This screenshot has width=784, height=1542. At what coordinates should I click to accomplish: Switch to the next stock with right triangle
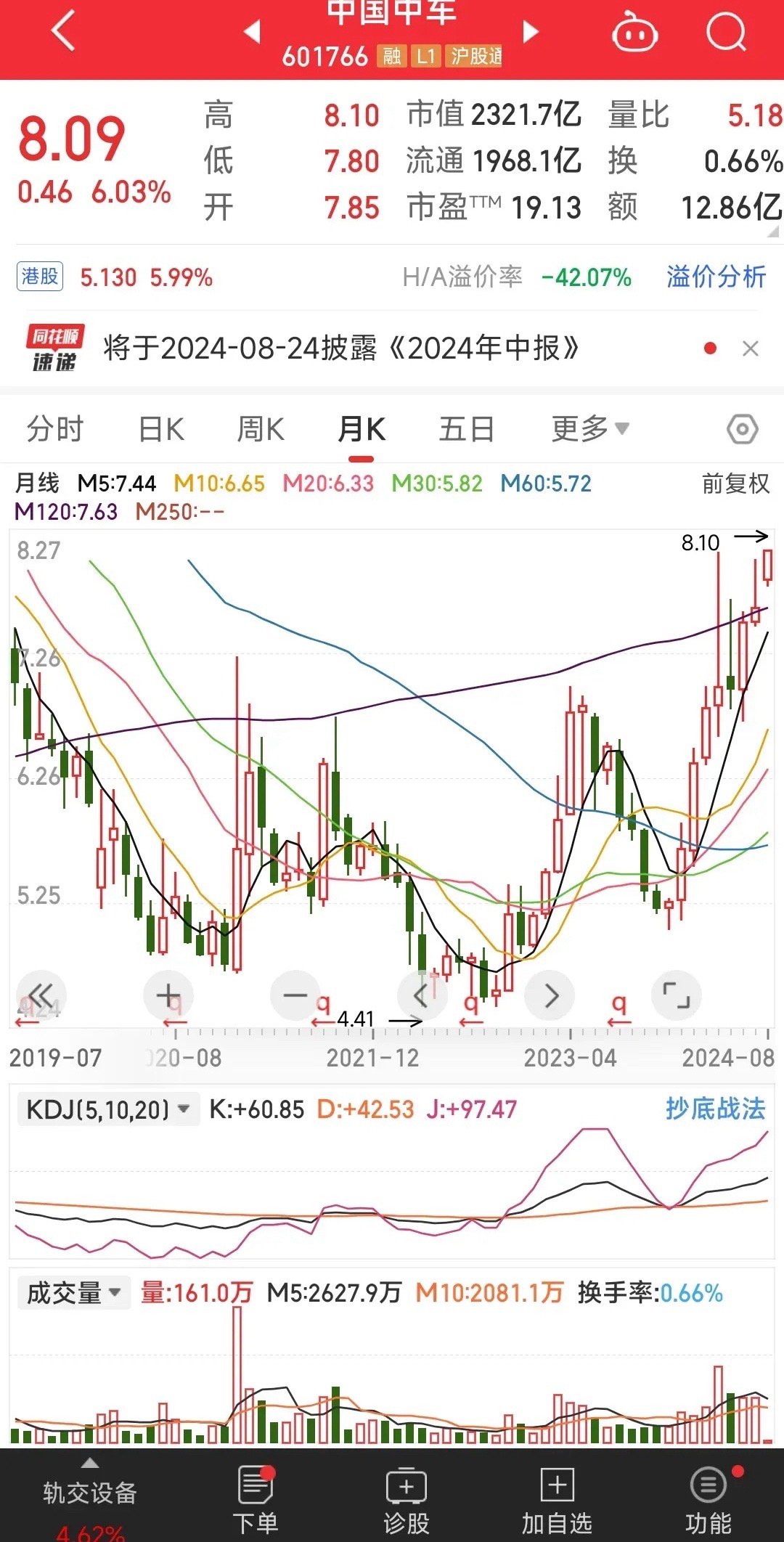(531, 32)
